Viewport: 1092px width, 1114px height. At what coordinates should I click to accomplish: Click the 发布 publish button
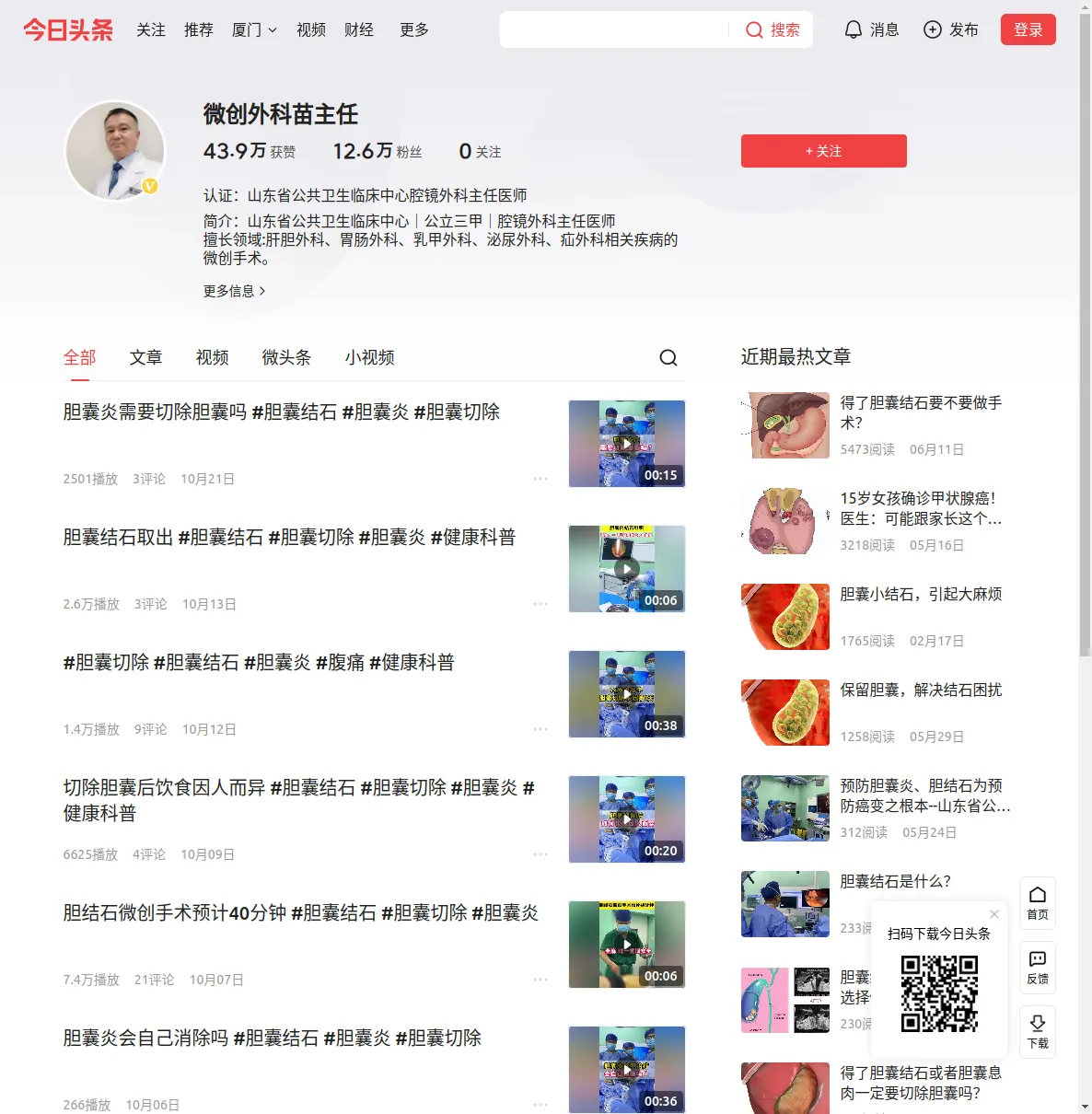(951, 29)
